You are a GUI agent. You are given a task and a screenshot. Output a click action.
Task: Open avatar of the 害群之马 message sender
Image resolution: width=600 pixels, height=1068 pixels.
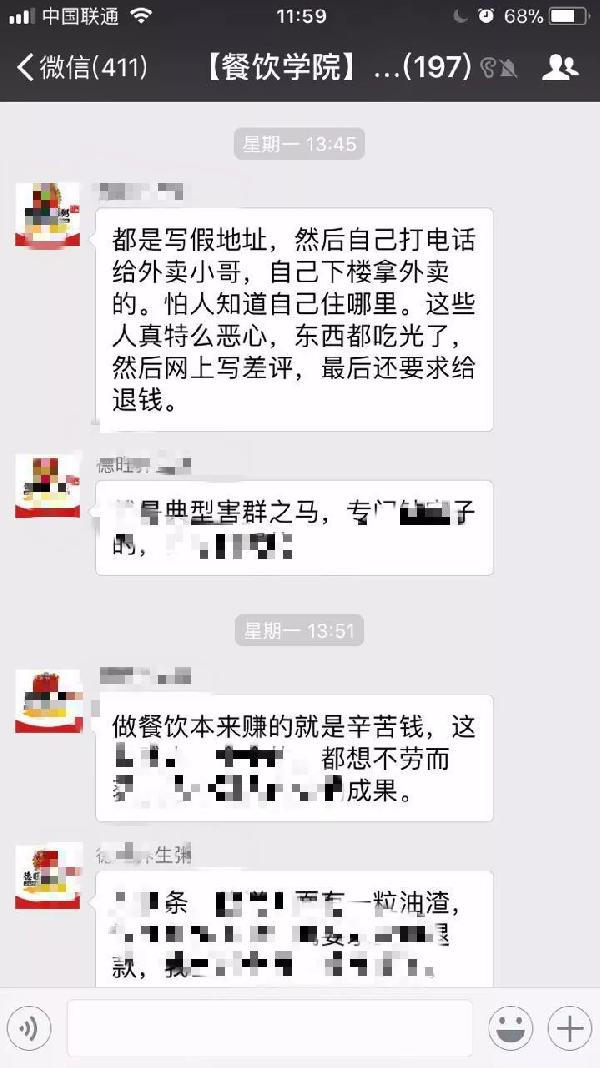(48, 486)
